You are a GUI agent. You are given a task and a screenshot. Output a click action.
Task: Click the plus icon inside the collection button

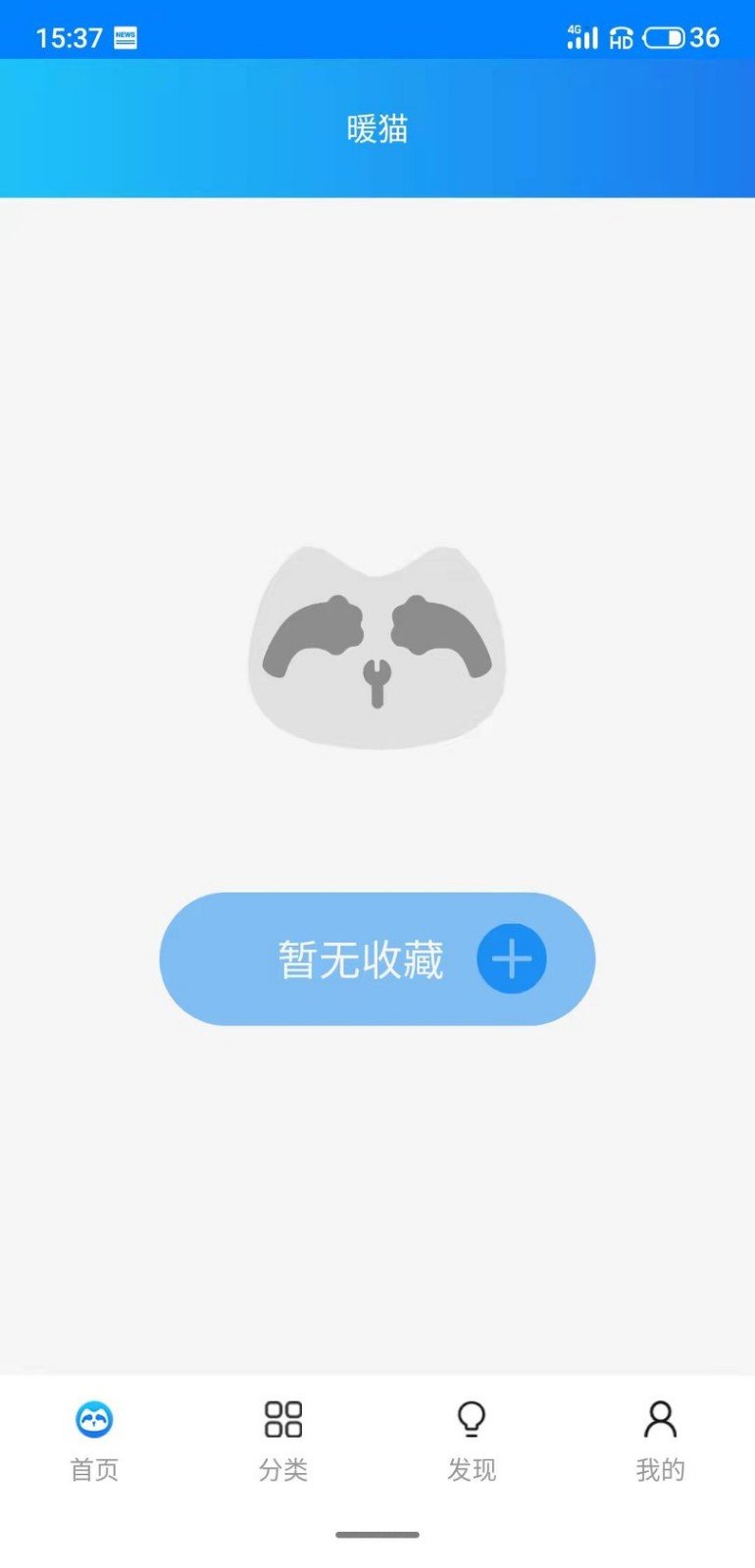click(x=511, y=959)
